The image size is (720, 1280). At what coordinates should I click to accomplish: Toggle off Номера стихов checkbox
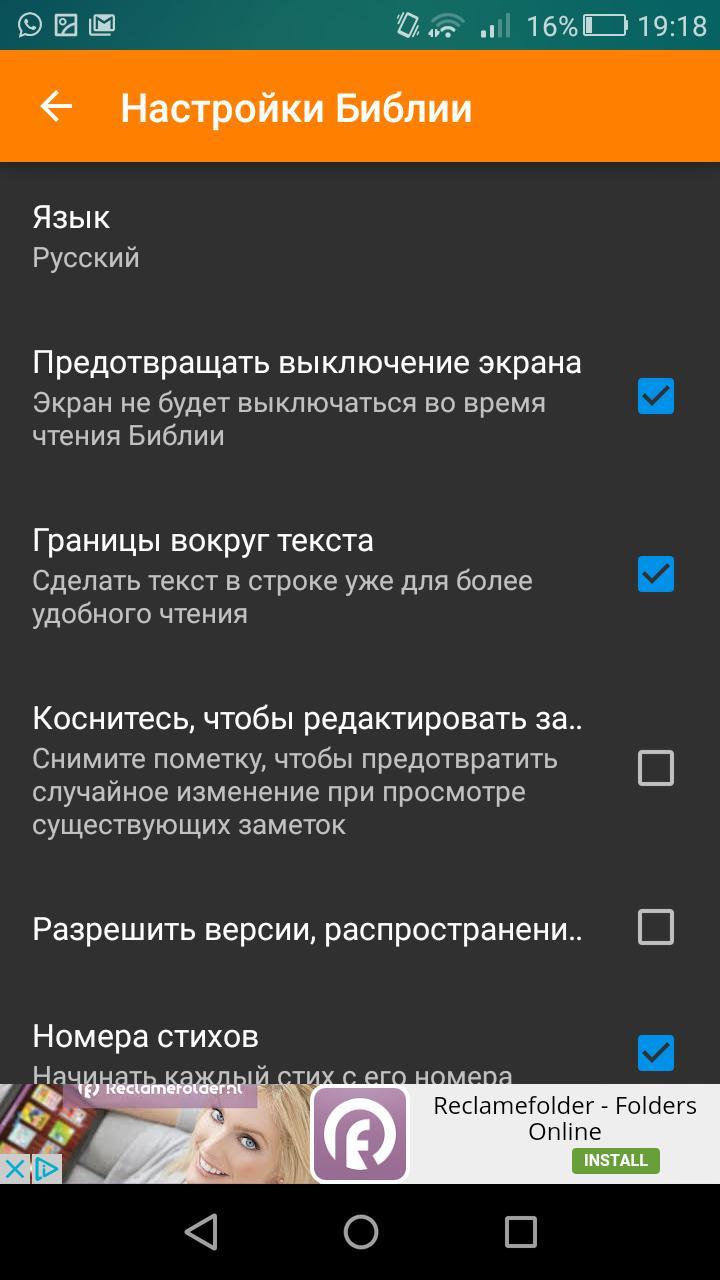coord(656,1053)
